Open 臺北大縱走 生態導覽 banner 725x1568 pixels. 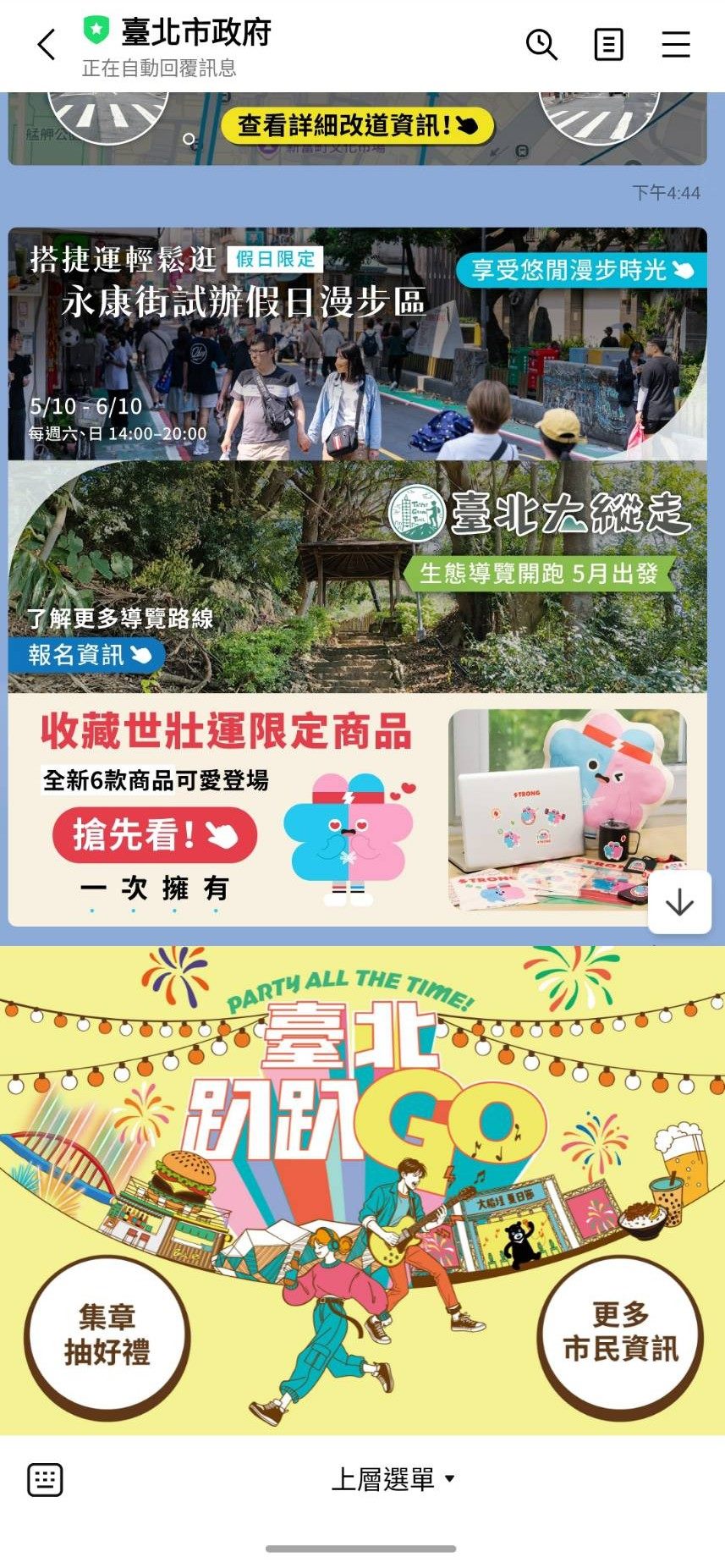pyautogui.click(x=357, y=577)
